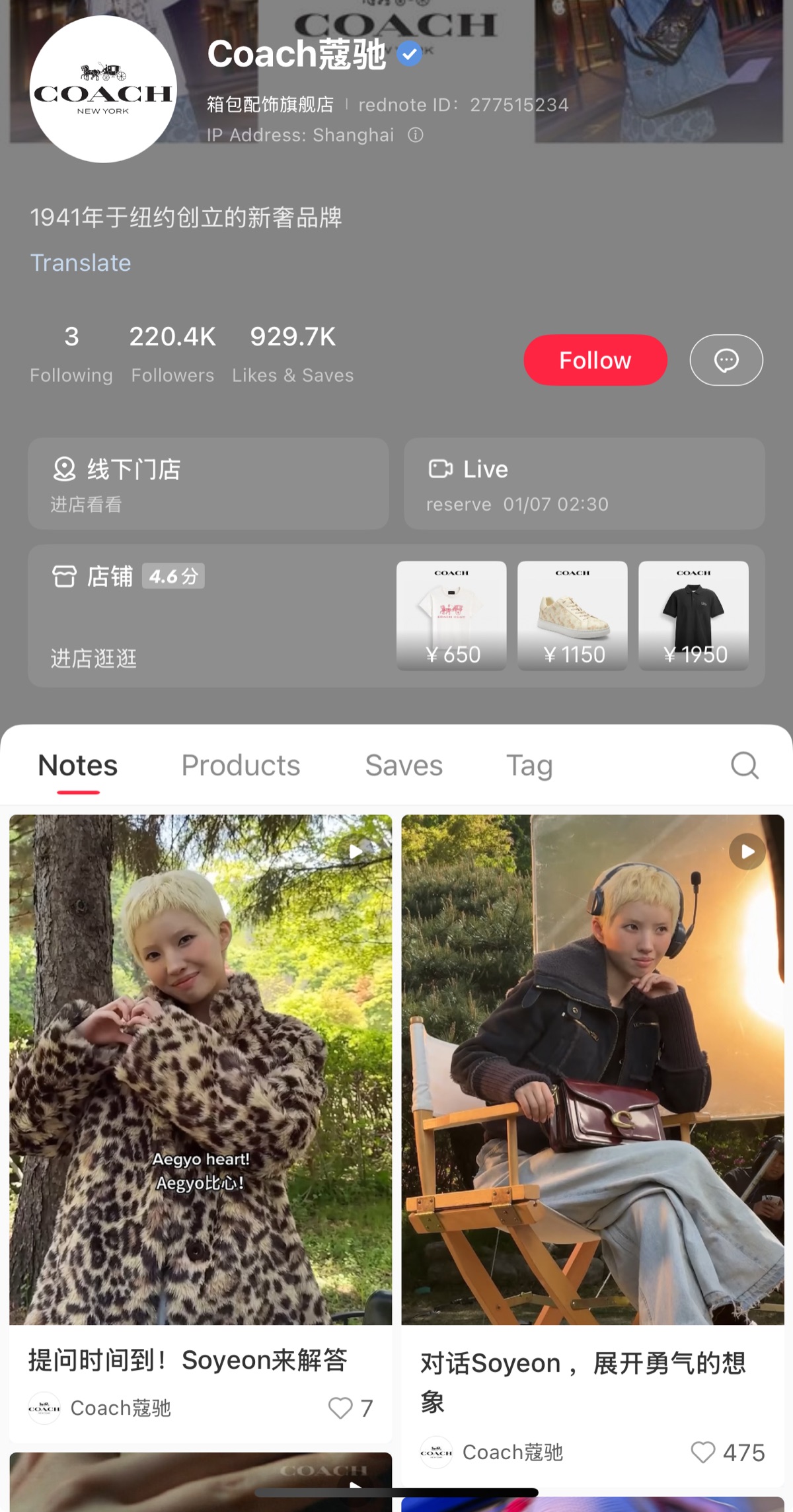Switch to the Saves tab

coord(404,766)
